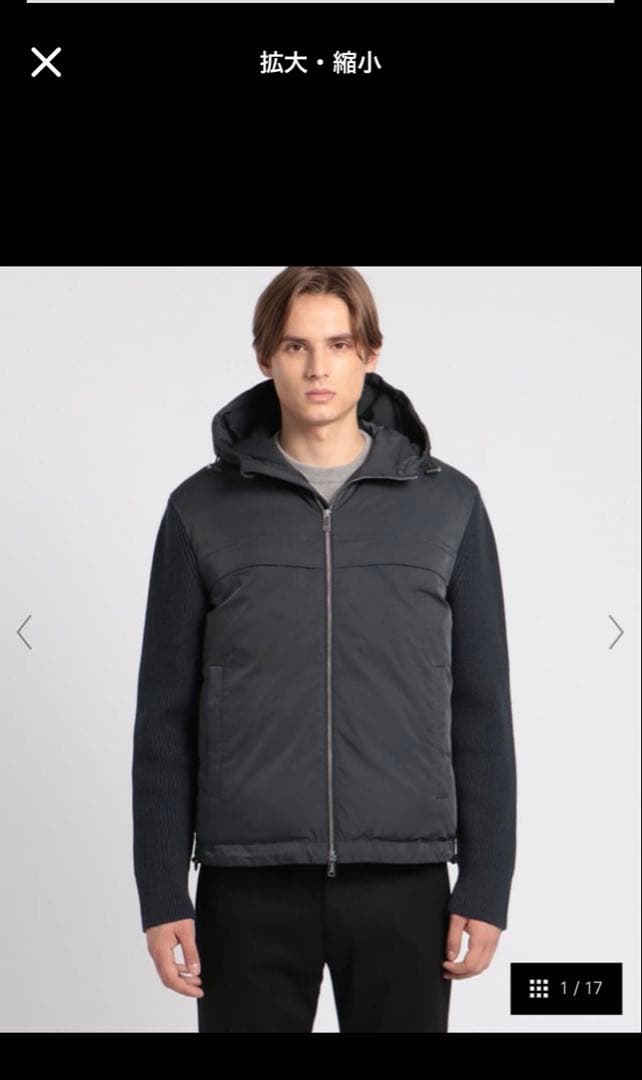Go to the next product image
This screenshot has height=1080, width=642.
tap(616, 632)
